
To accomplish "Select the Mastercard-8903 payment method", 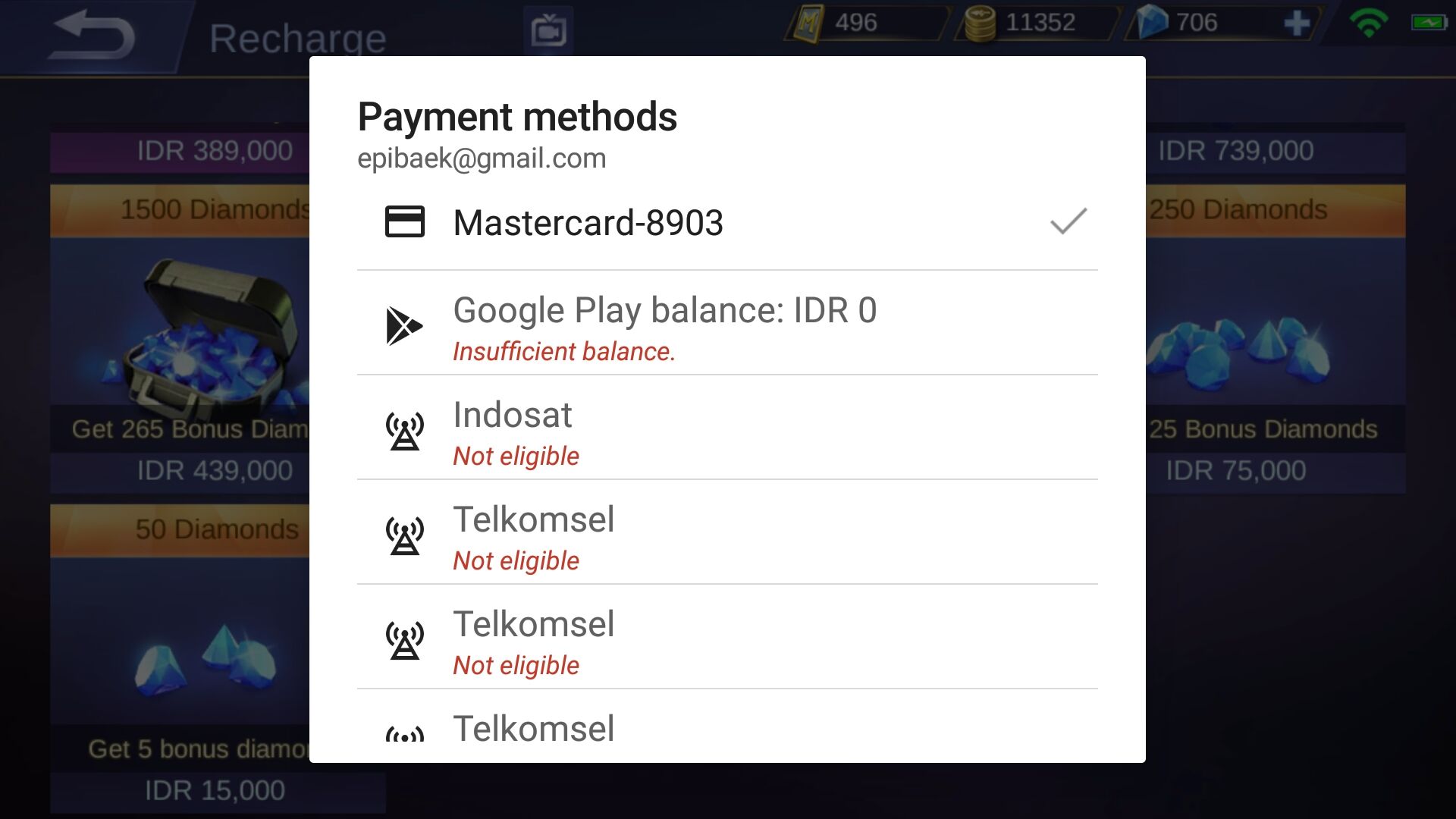I will 726,223.
